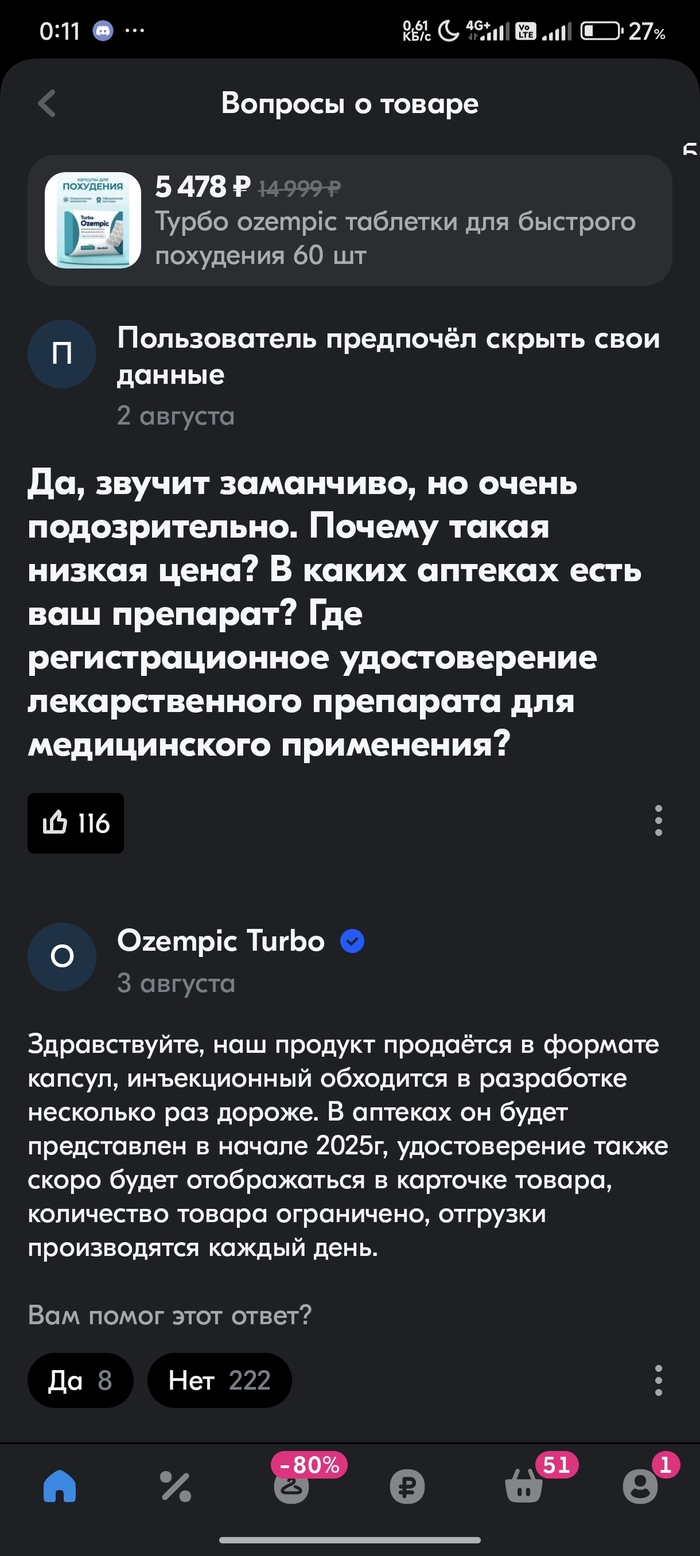Go to the profile tab
The width and height of the screenshot is (700, 1556).
[x=640, y=1487]
